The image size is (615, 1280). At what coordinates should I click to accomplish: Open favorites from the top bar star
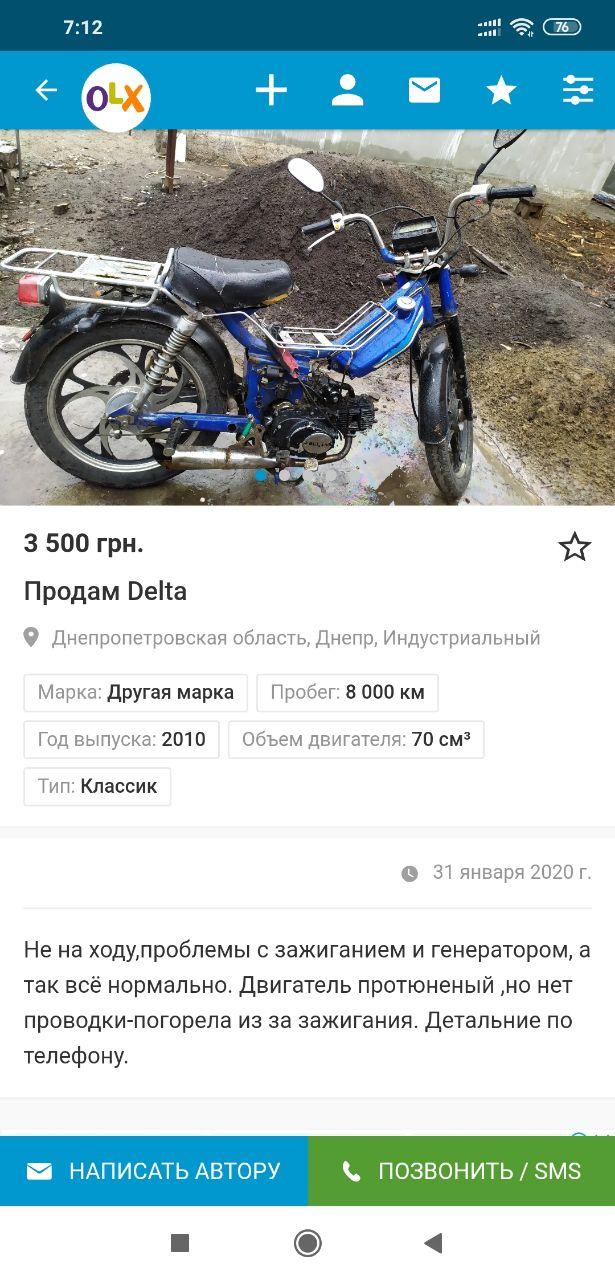coord(501,91)
